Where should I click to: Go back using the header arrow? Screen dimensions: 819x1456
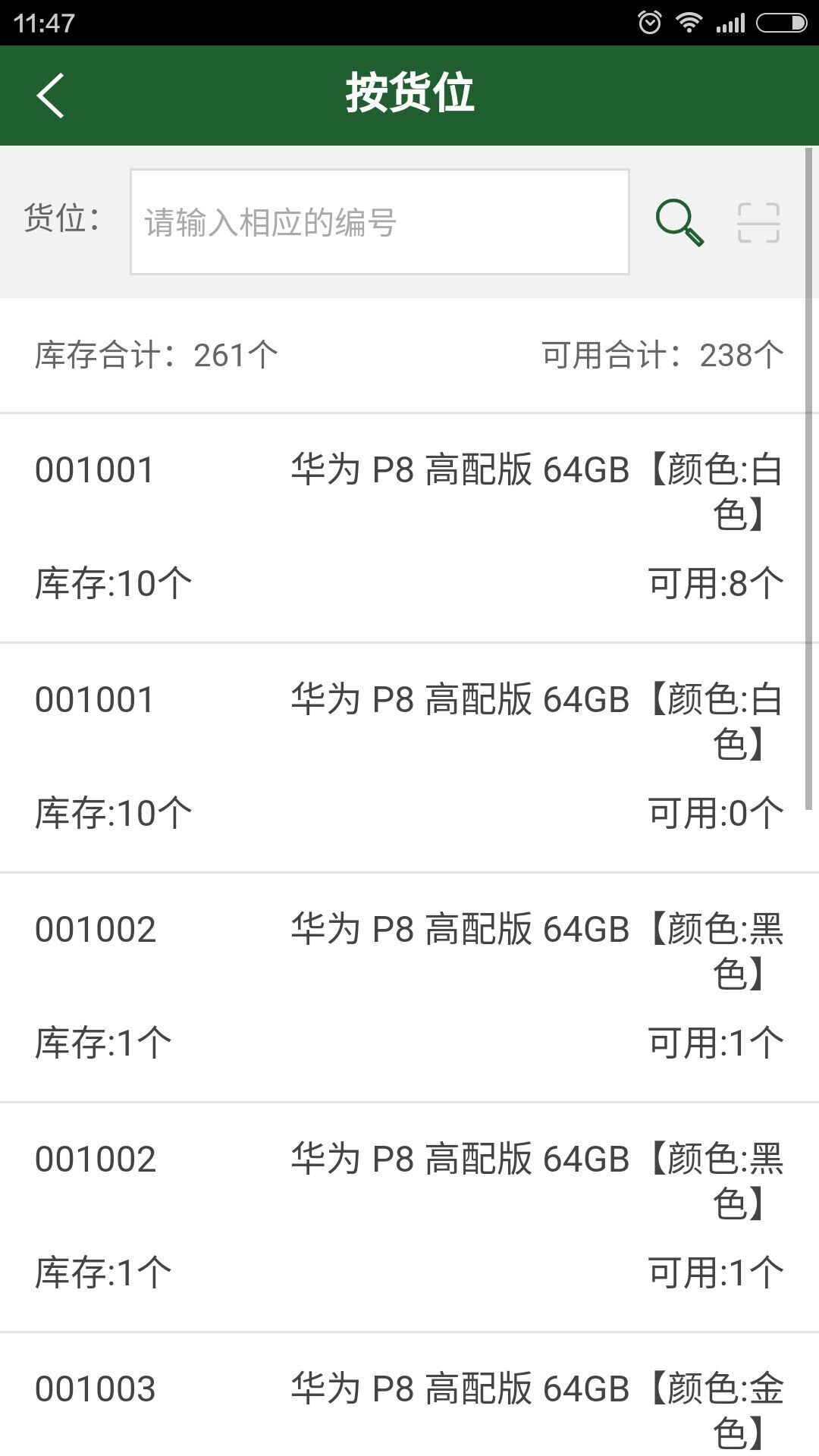(50, 96)
